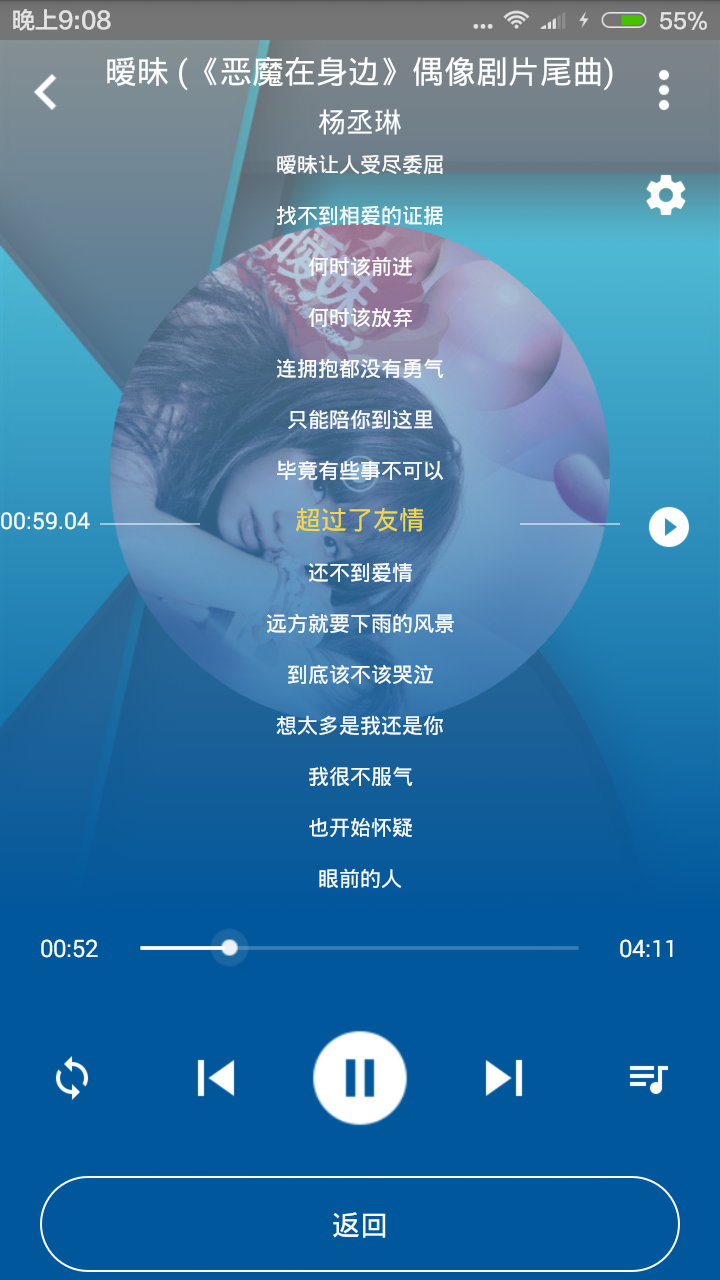Tap the 返回 button
This screenshot has height=1280, width=720.
click(360, 1225)
